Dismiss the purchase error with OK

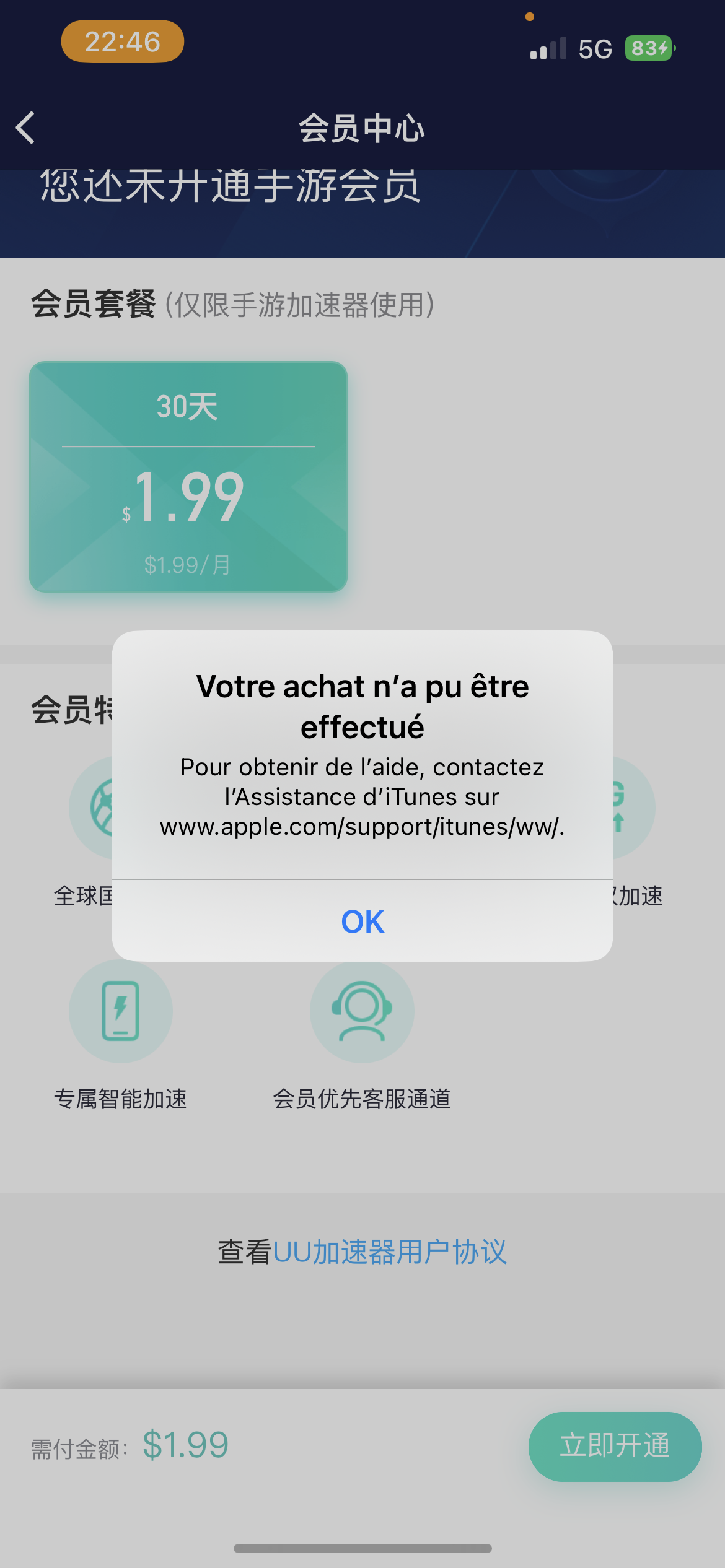[x=362, y=921]
